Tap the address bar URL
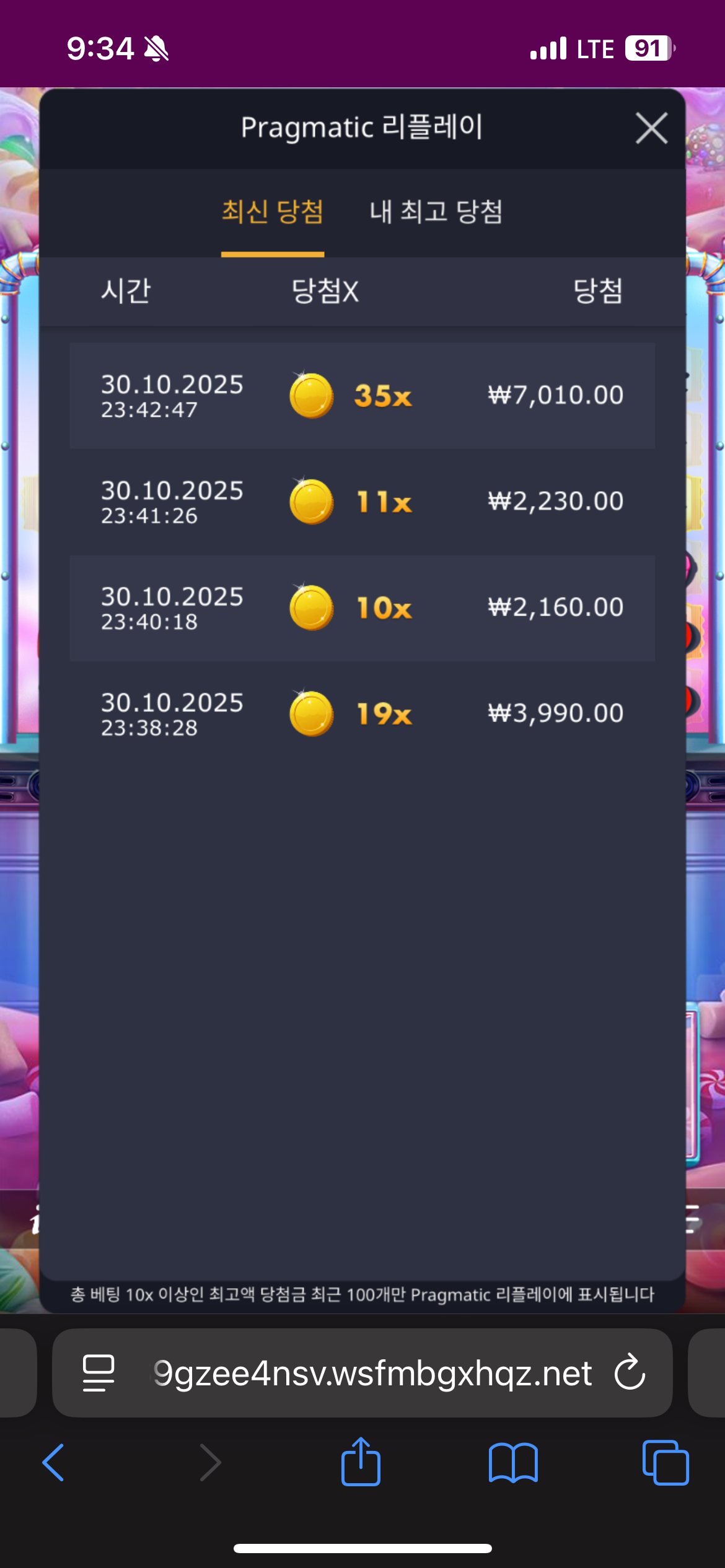 pos(372,1373)
